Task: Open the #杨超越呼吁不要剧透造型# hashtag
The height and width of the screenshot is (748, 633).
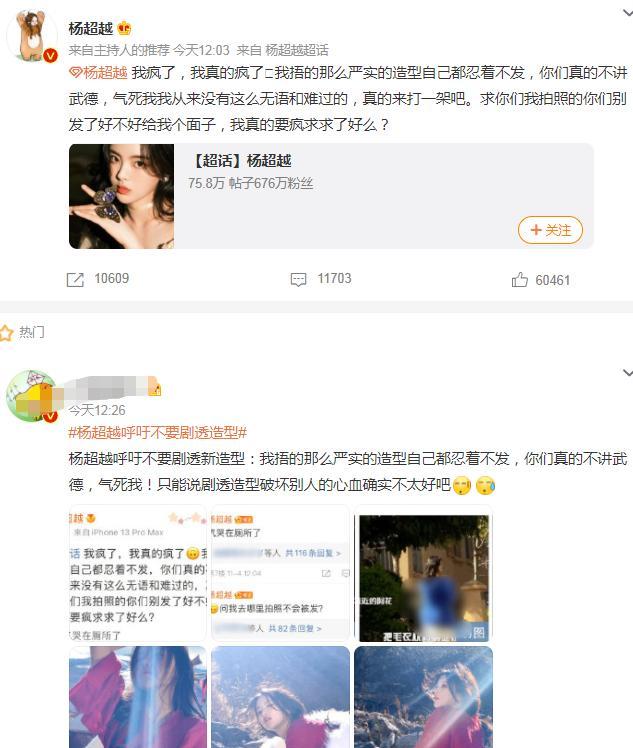Action: click(x=157, y=432)
